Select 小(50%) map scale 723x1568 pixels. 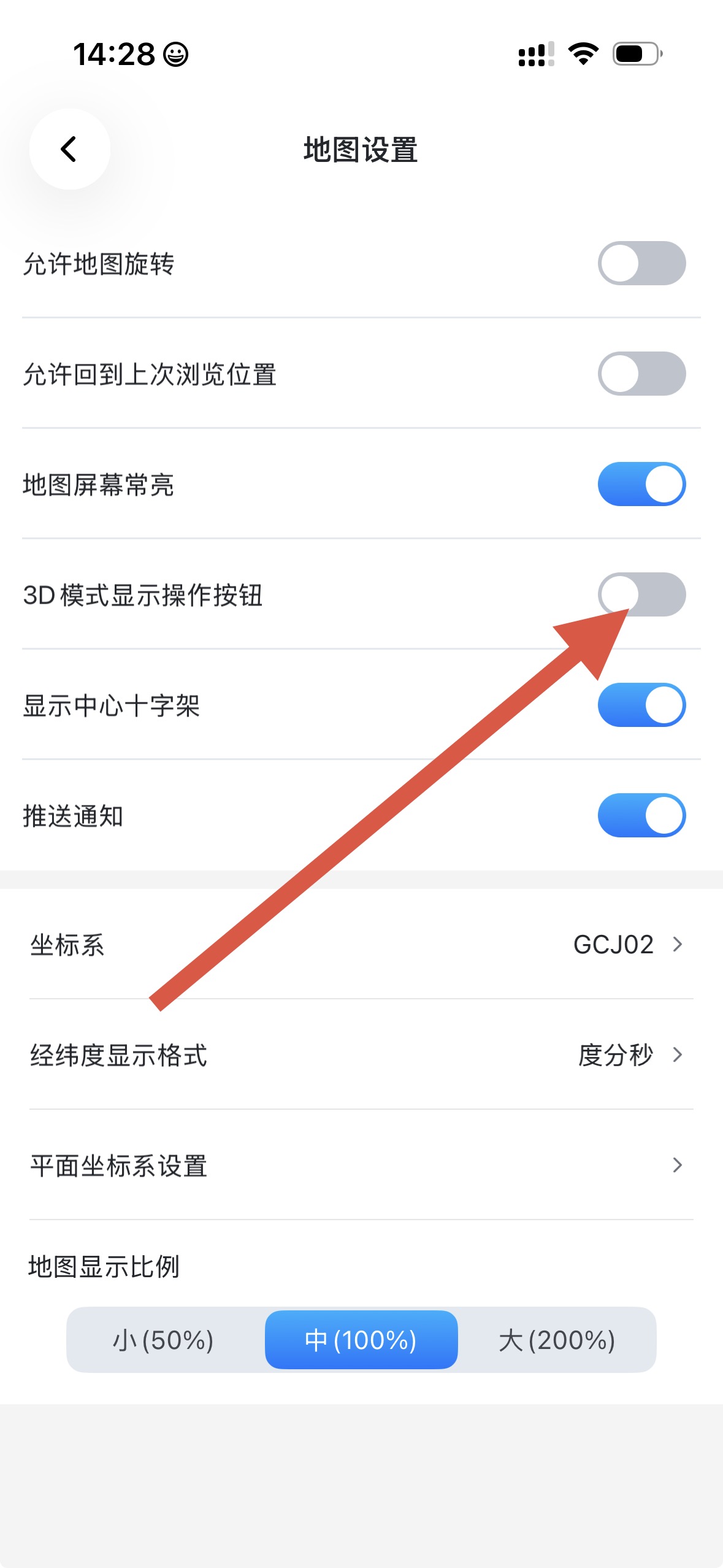(164, 1340)
